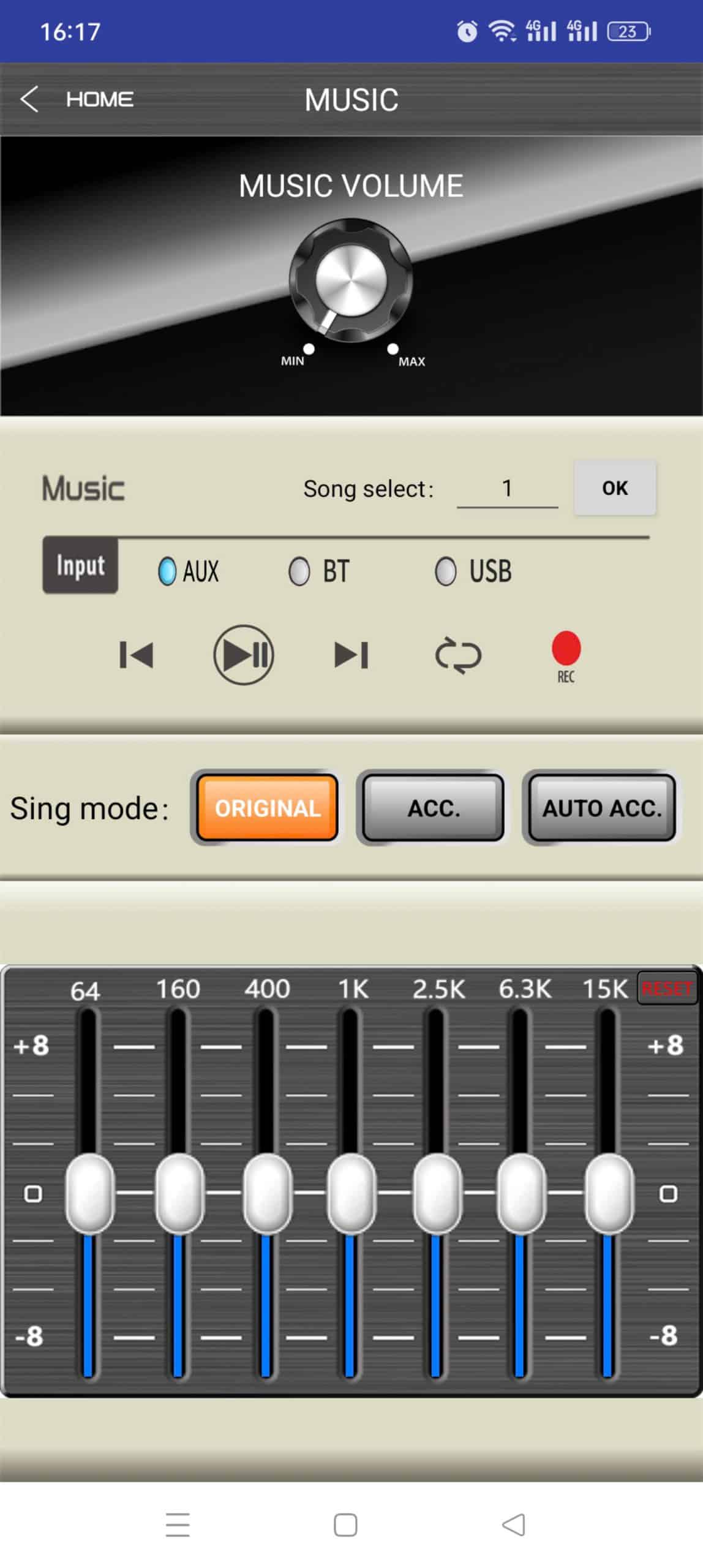Reset the equalizer
Viewport: 703px width, 1568px height.
667,987
